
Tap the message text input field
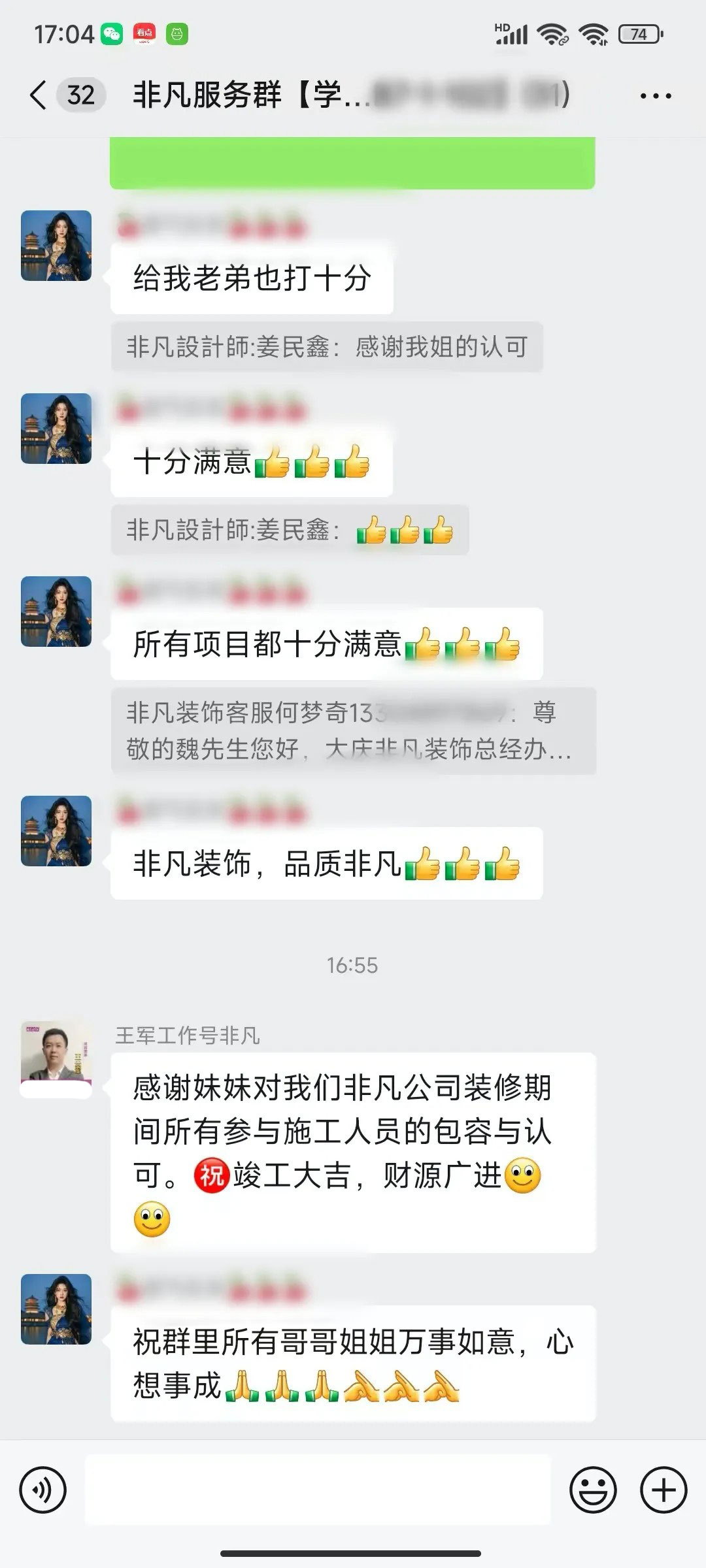[318, 1491]
